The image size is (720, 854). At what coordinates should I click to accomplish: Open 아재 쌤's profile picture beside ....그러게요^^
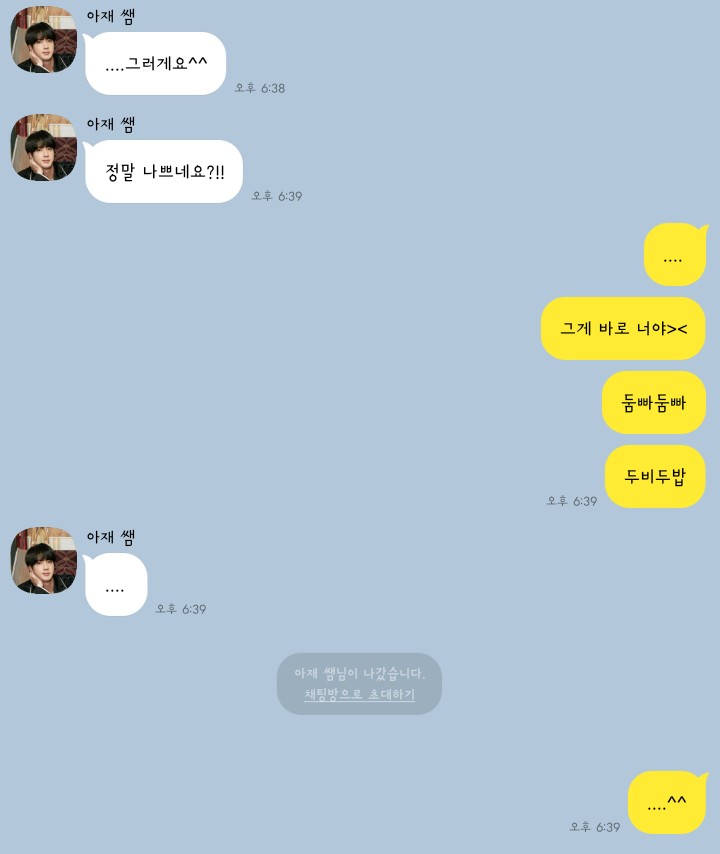pos(44,40)
